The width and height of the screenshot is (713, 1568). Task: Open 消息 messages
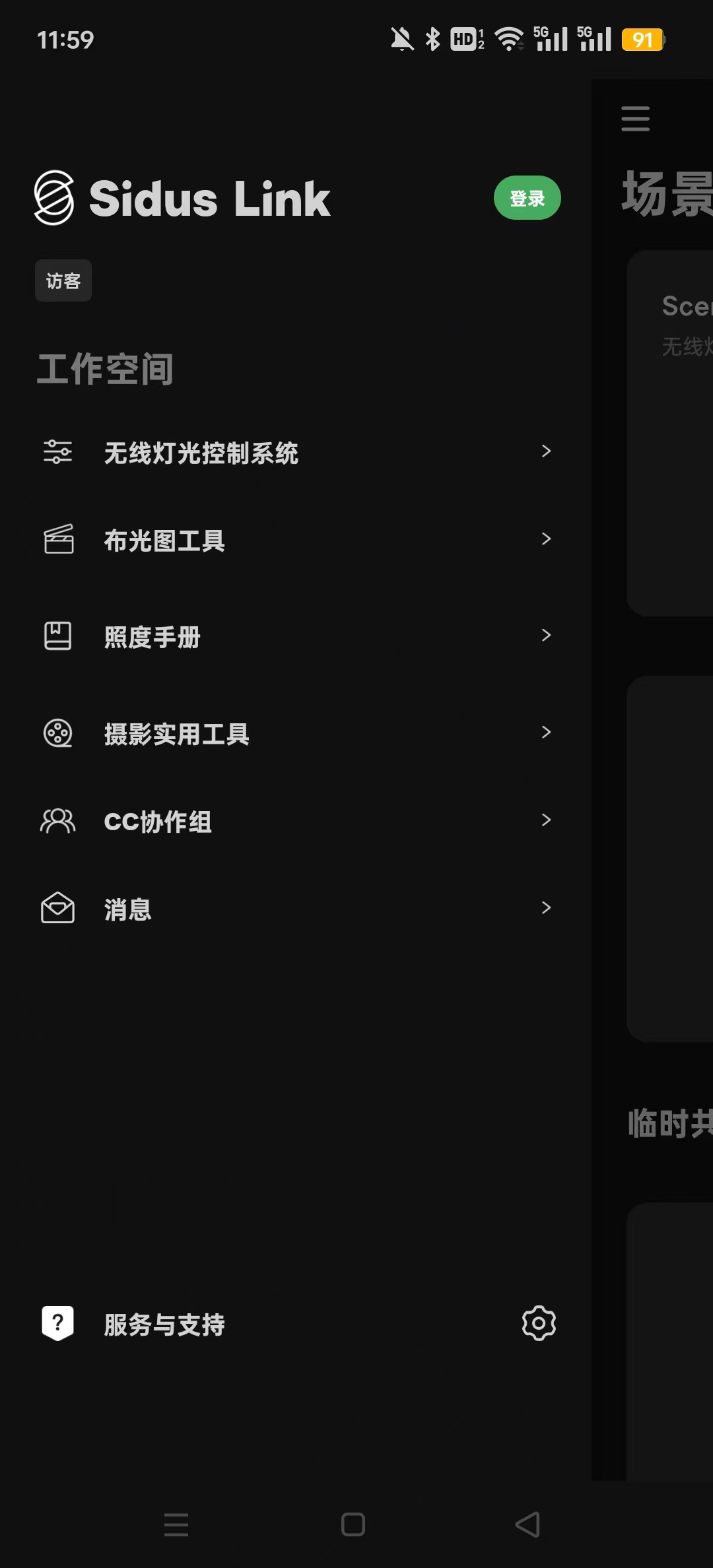297,909
